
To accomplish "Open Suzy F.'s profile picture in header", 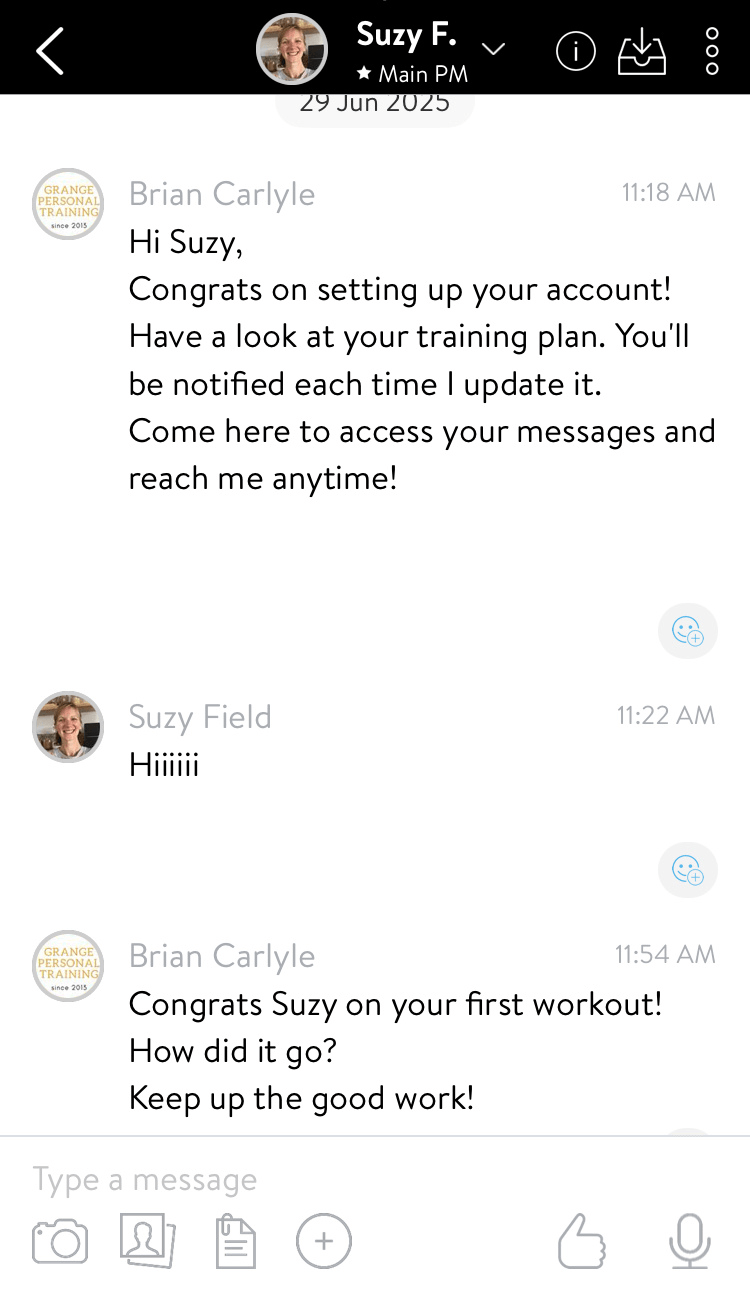I will click(292, 49).
